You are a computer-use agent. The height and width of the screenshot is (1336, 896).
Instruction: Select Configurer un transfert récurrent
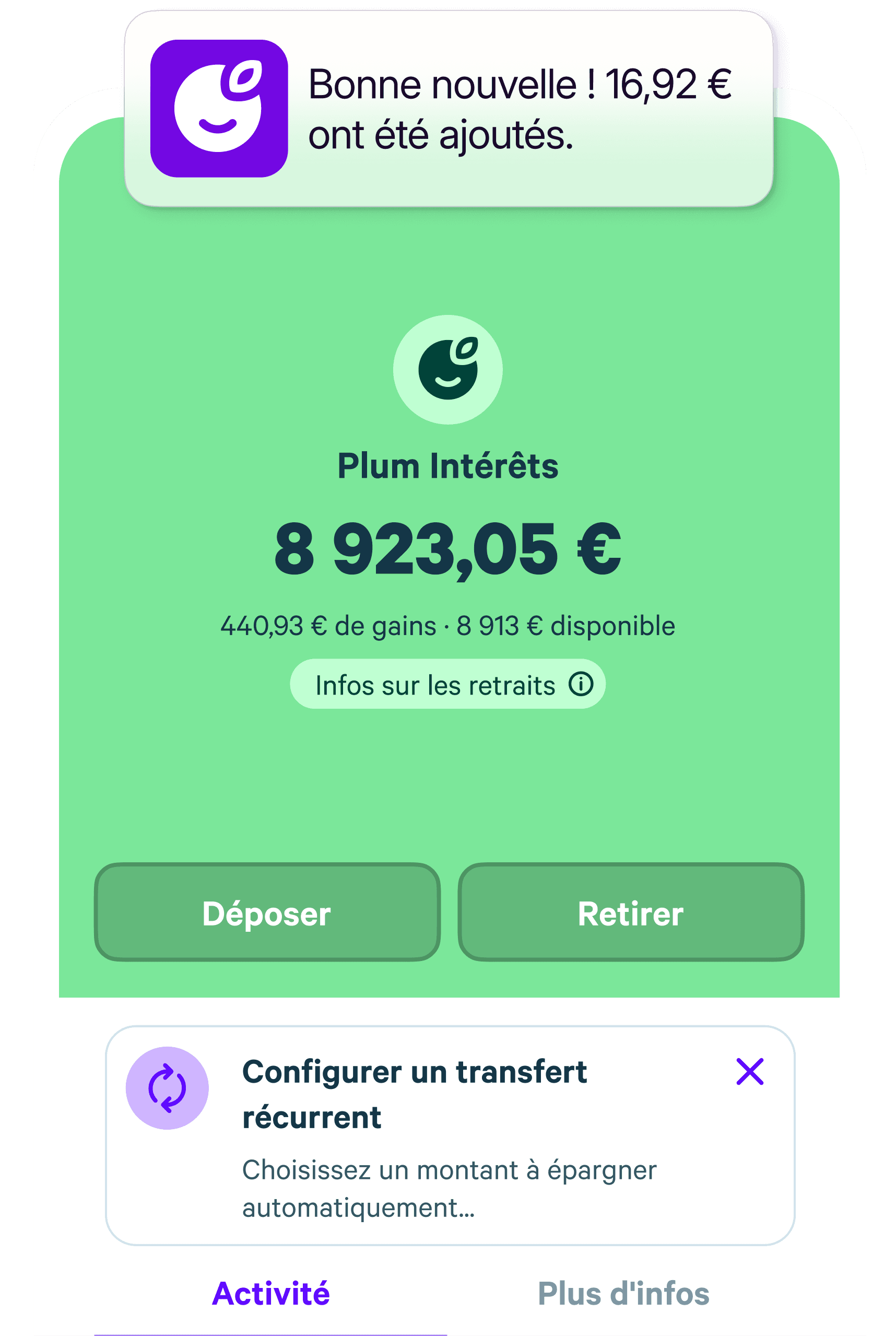point(414,1093)
